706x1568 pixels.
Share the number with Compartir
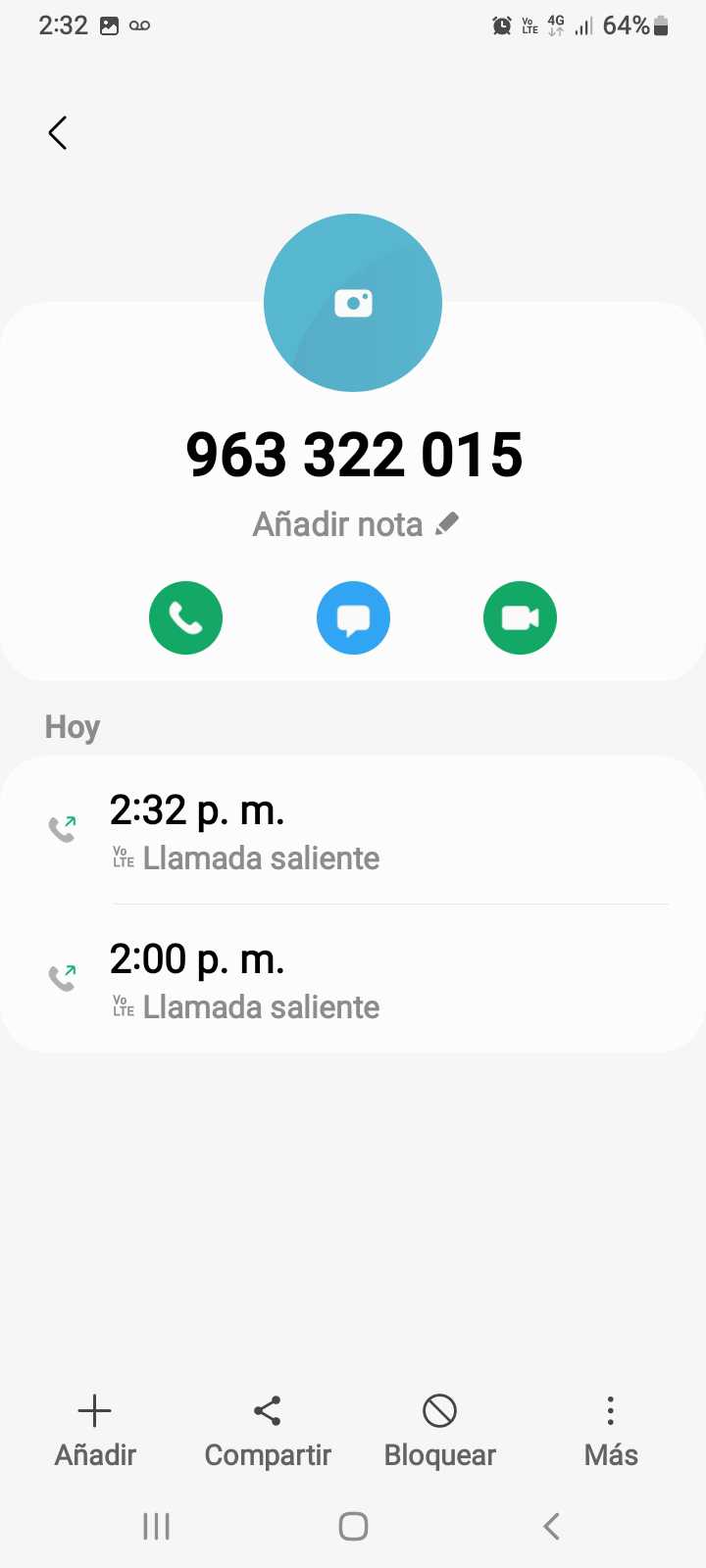point(268,1431)
